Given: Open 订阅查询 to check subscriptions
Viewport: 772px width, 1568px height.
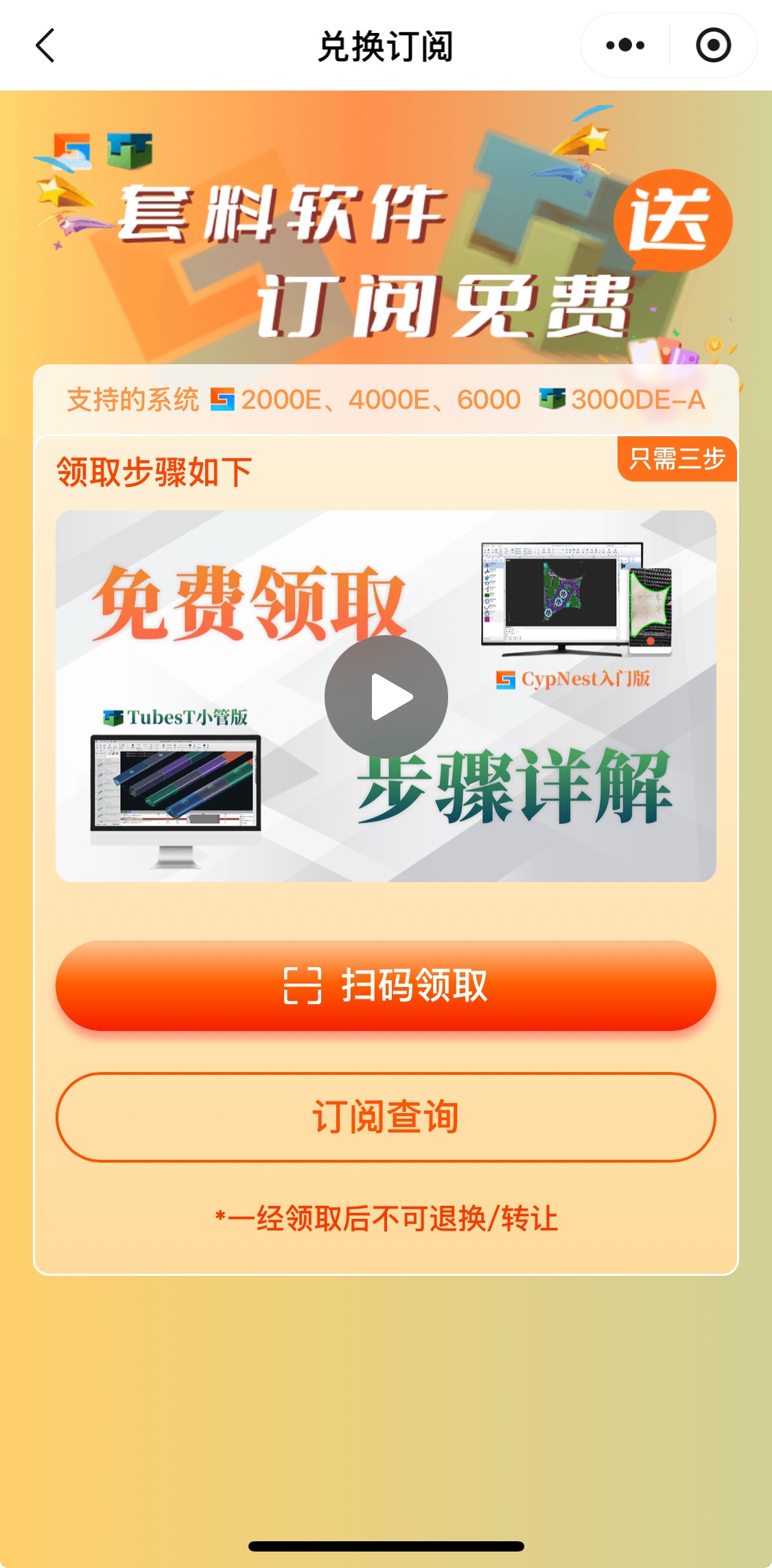Looking at the screenshot, I should [x=386, y=1117].
